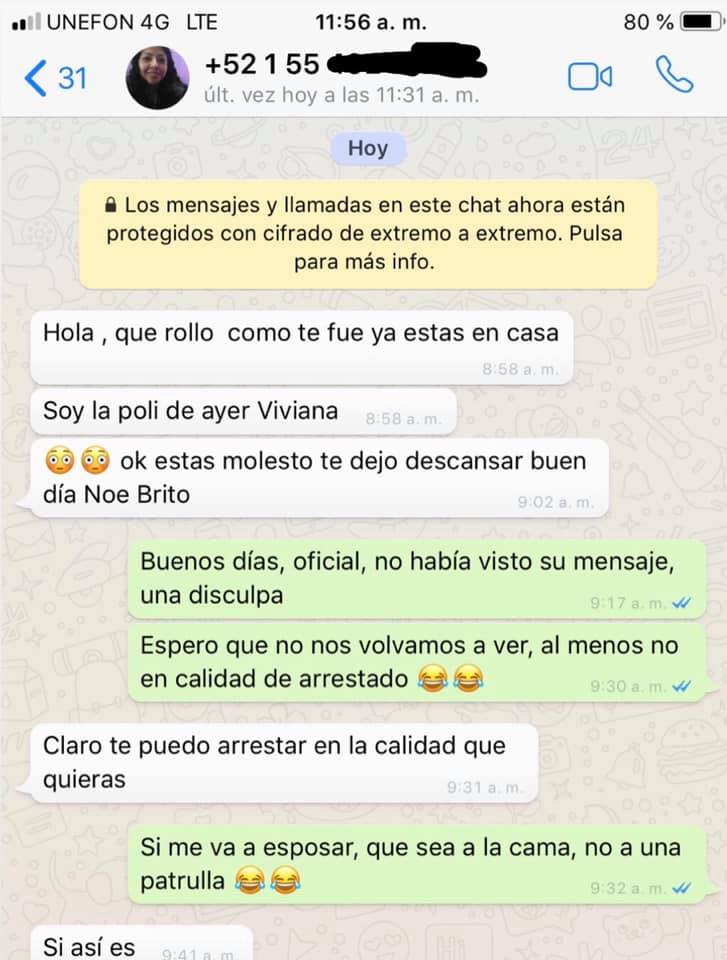The width and height of the screenshot is (727, 960).
Task: Open the contact's profile photo
Action: pyautogui.click(x=158, y=78)
